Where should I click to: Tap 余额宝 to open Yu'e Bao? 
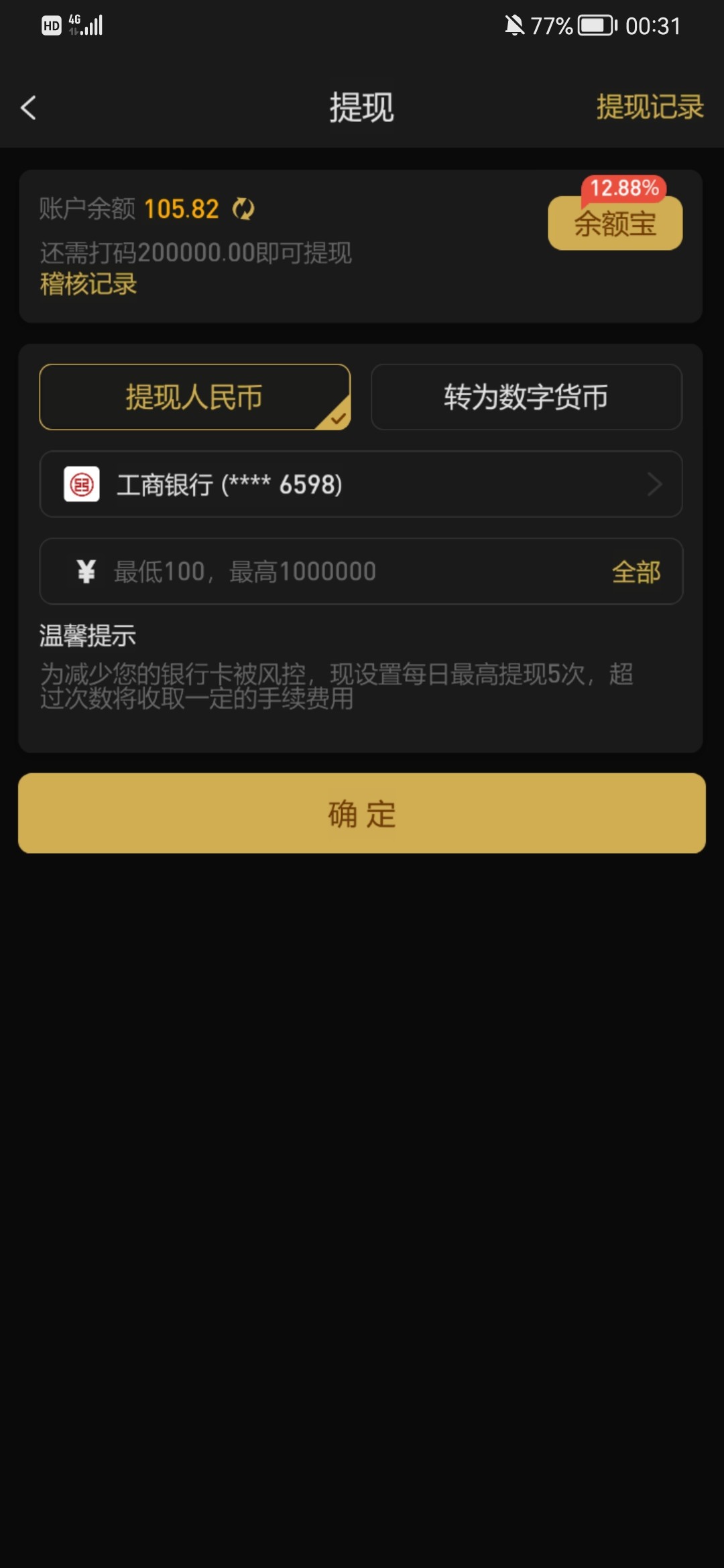point(615,224)
